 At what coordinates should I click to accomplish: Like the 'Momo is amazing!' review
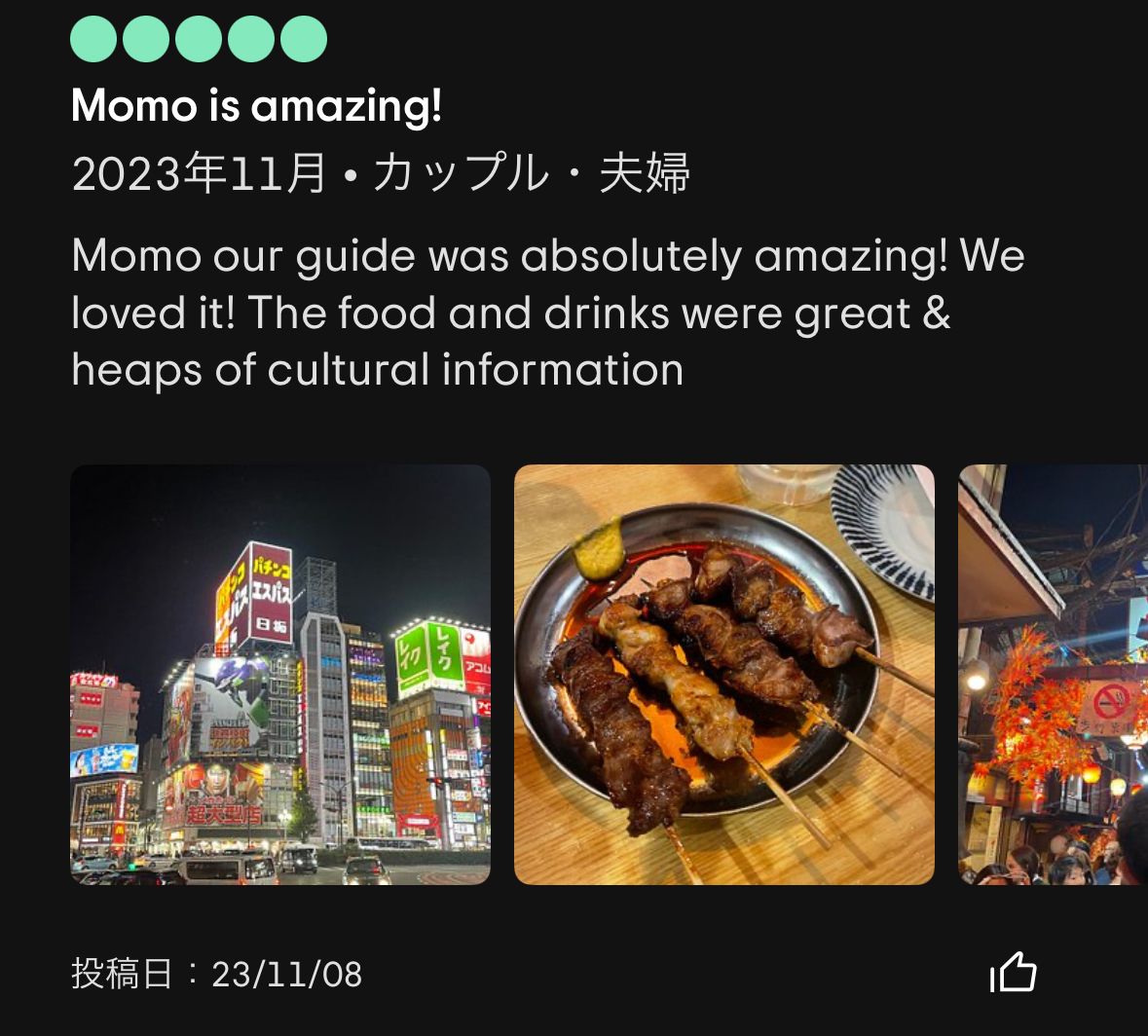click(x=1013, y=972)
